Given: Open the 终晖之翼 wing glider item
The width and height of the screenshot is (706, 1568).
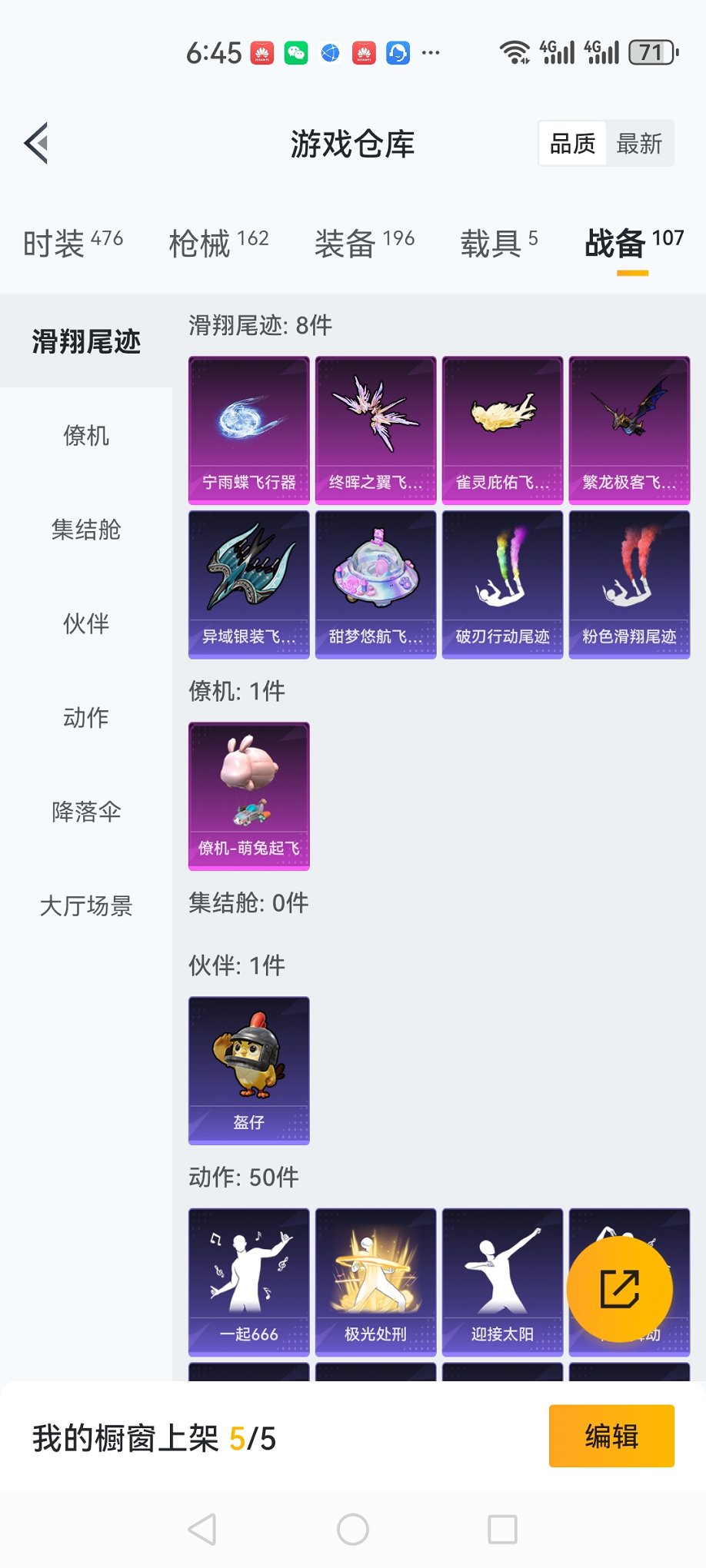Looking at the screenshot, I should (x=375, y=429).
